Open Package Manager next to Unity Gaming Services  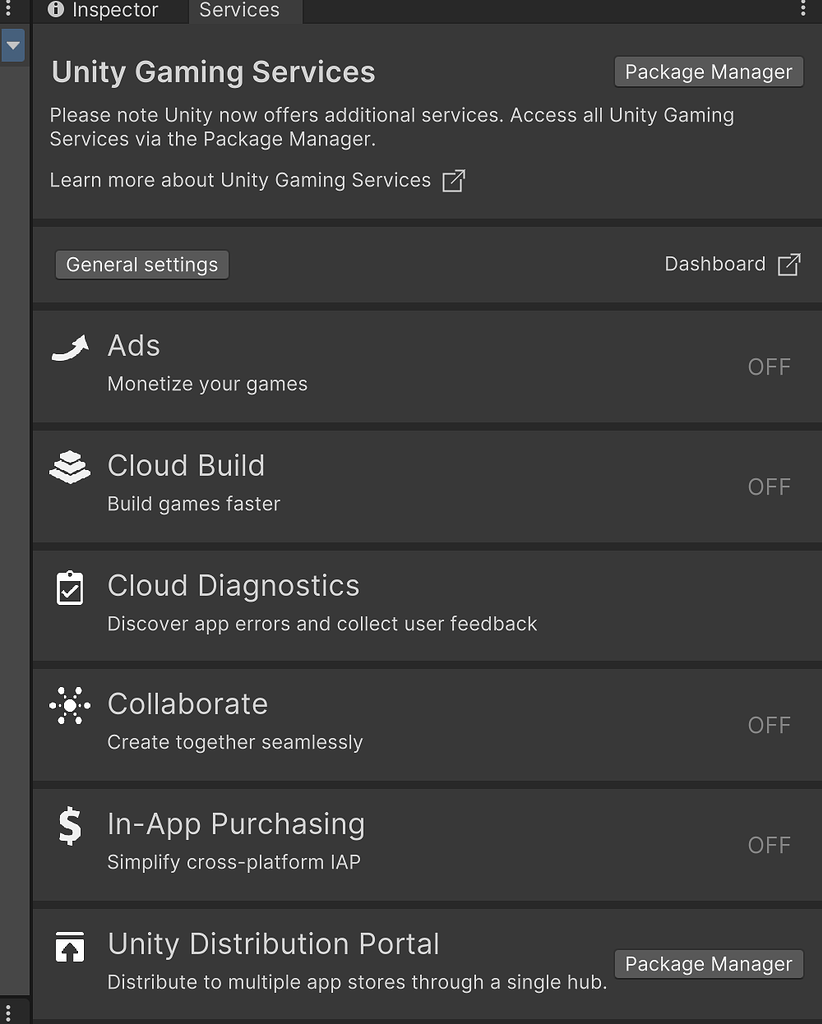708,72
